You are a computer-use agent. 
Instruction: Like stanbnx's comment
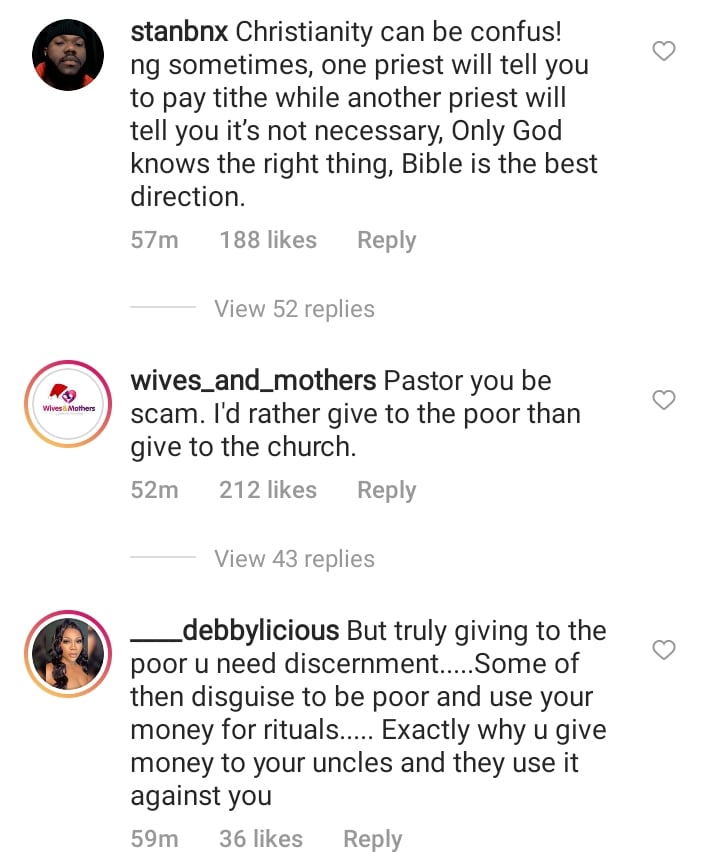pyautogui.click(x=664, y=51)
